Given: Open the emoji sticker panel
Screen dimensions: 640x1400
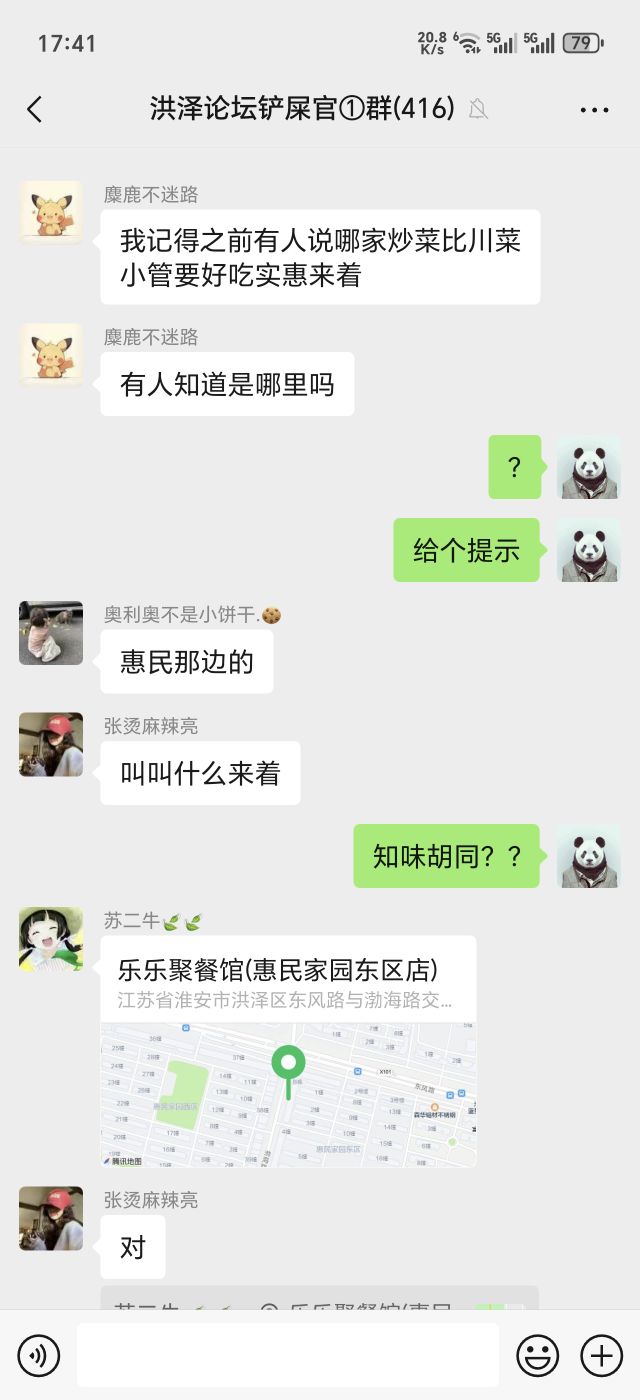Looking at the screenshot, I should coord(538,1356).
